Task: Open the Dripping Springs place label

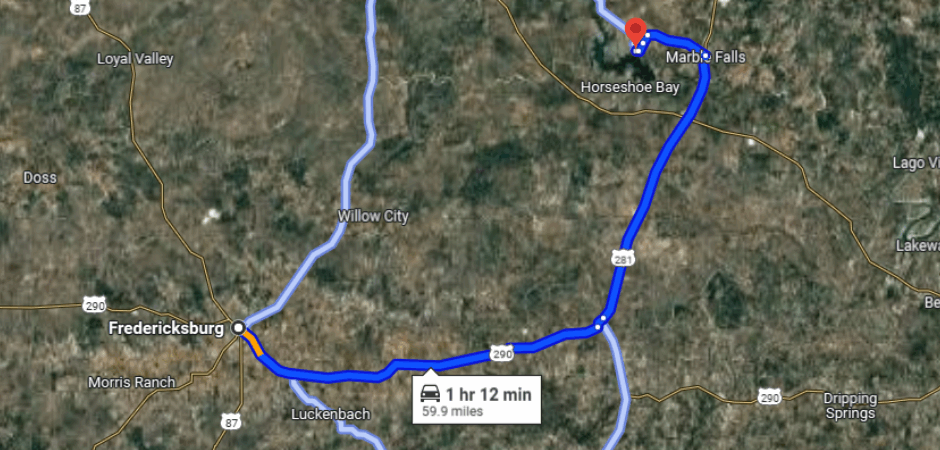Action: click(x=849, y=405)
